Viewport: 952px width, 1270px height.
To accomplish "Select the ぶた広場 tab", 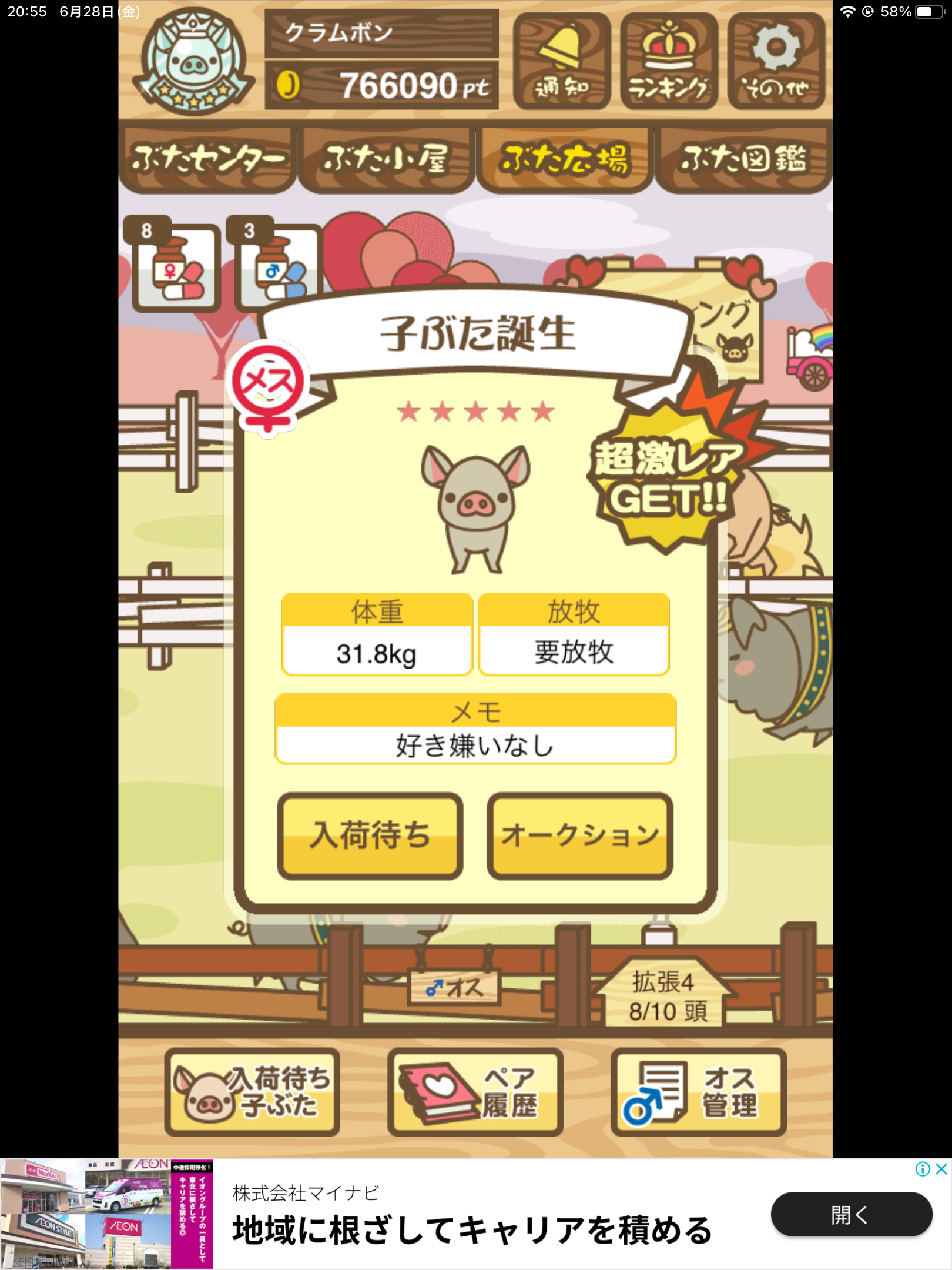I will coord(564,159).
